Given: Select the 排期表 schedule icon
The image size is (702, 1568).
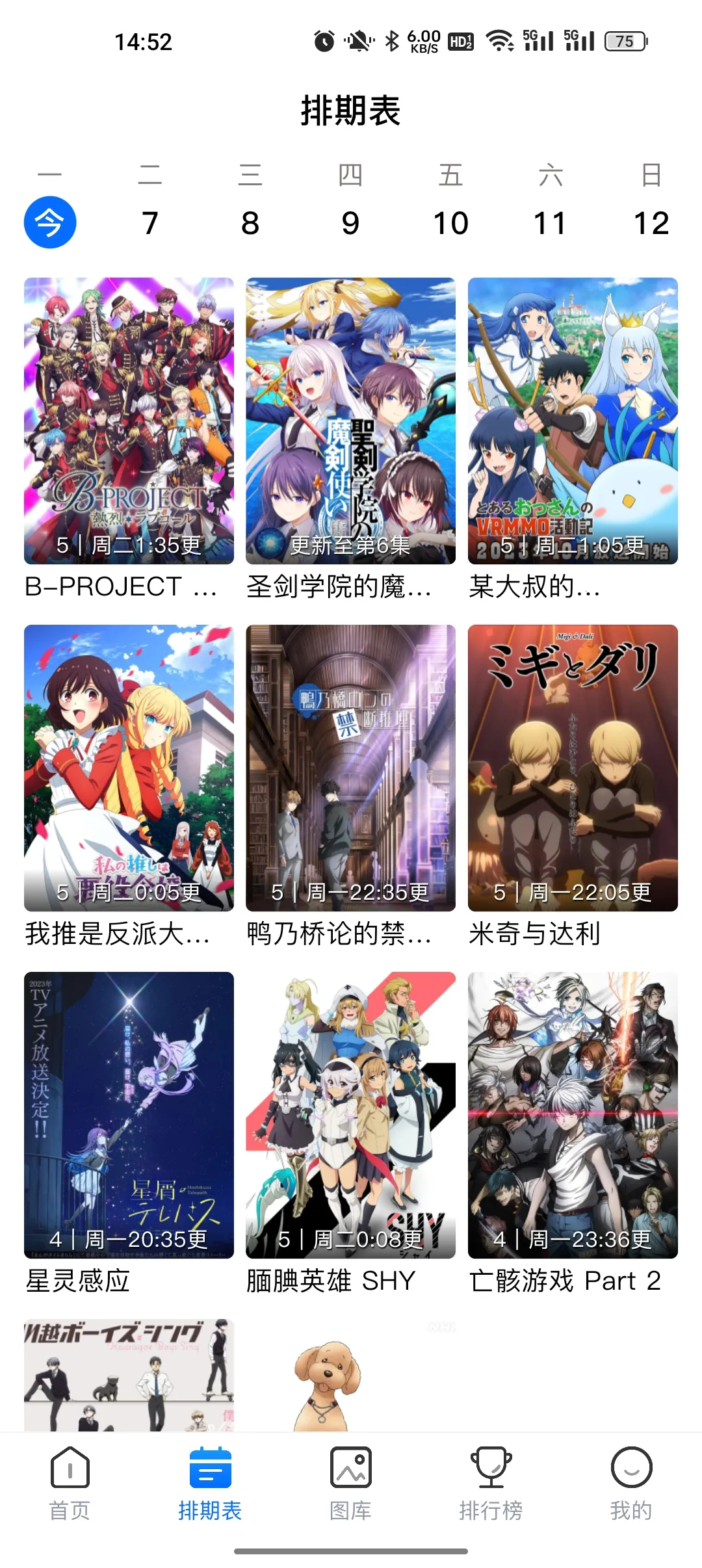Looking at the screenshot, I should [209, 1468].
